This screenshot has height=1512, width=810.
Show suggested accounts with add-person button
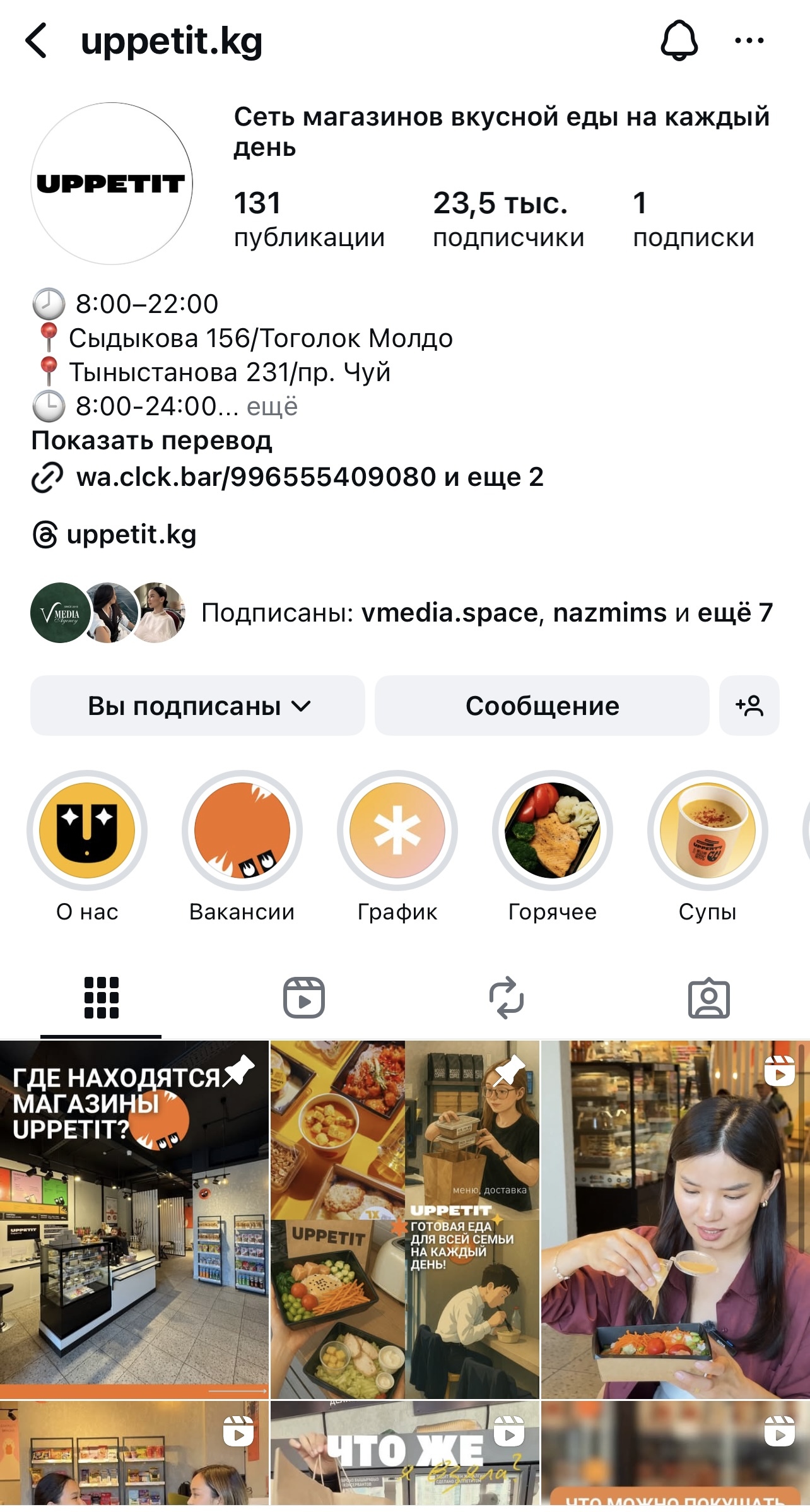(749, 706)
